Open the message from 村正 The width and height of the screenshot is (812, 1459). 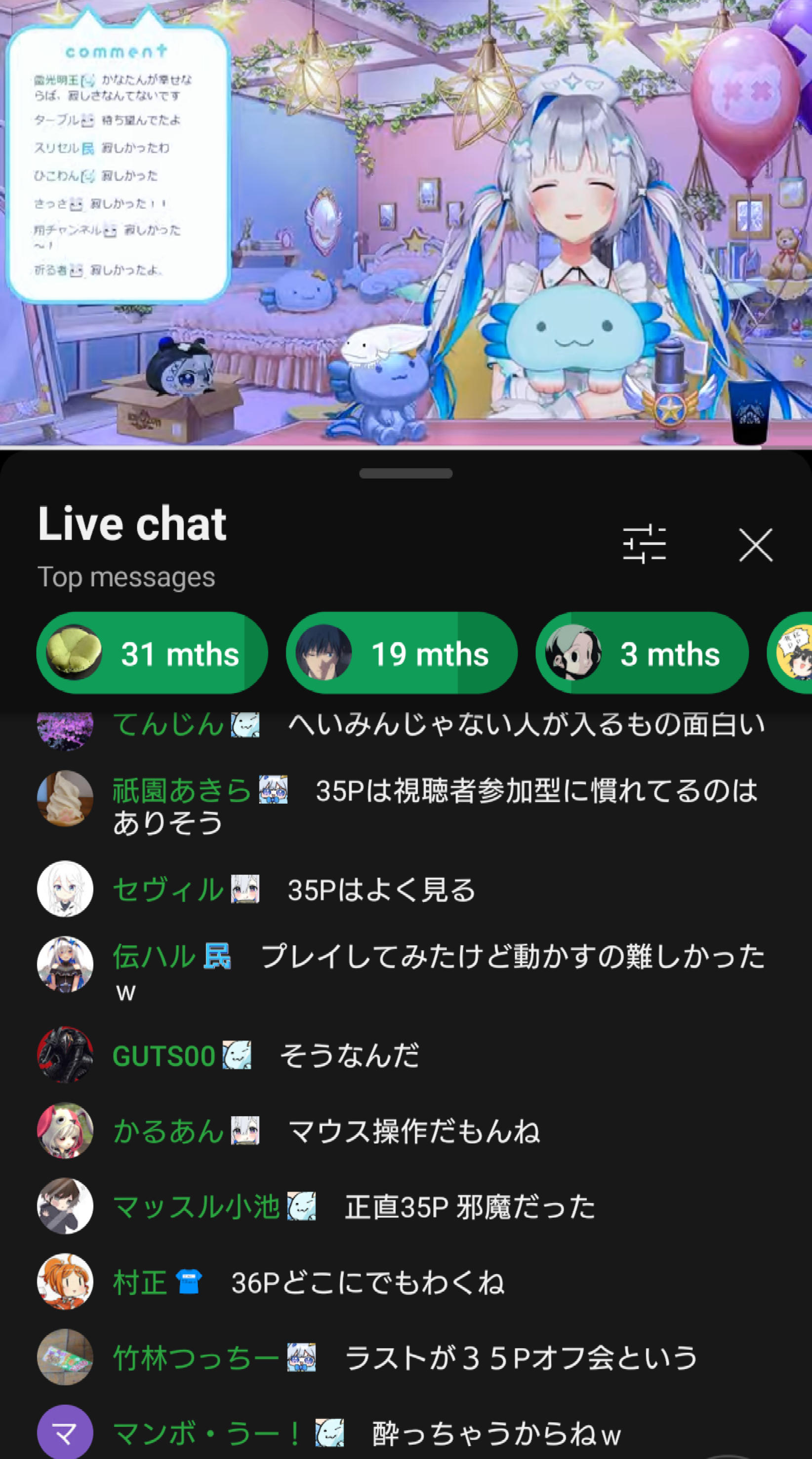[367, 1282]
